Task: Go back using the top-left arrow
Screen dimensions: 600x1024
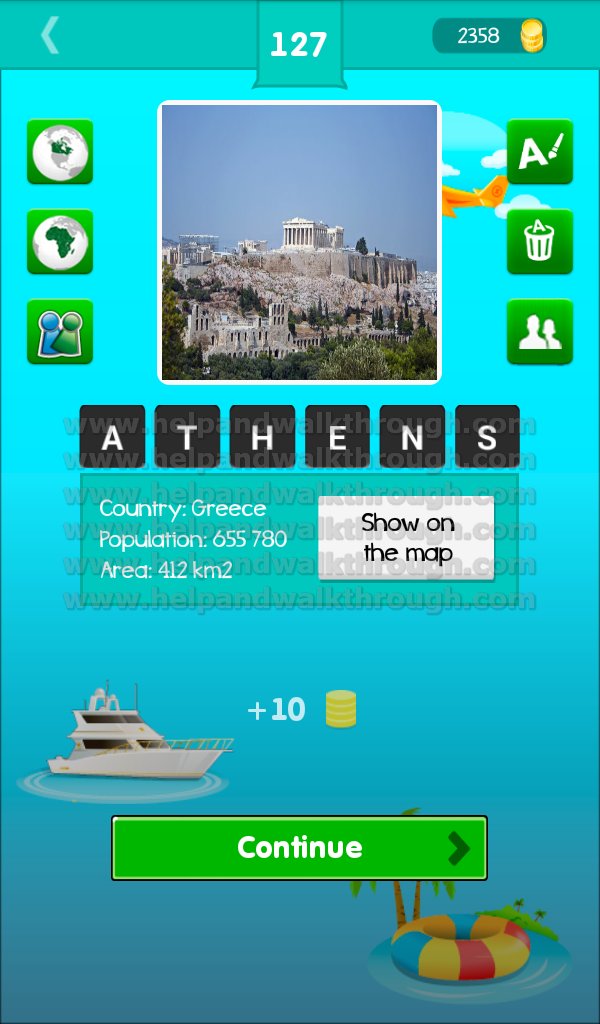Action: pos(50,35)
